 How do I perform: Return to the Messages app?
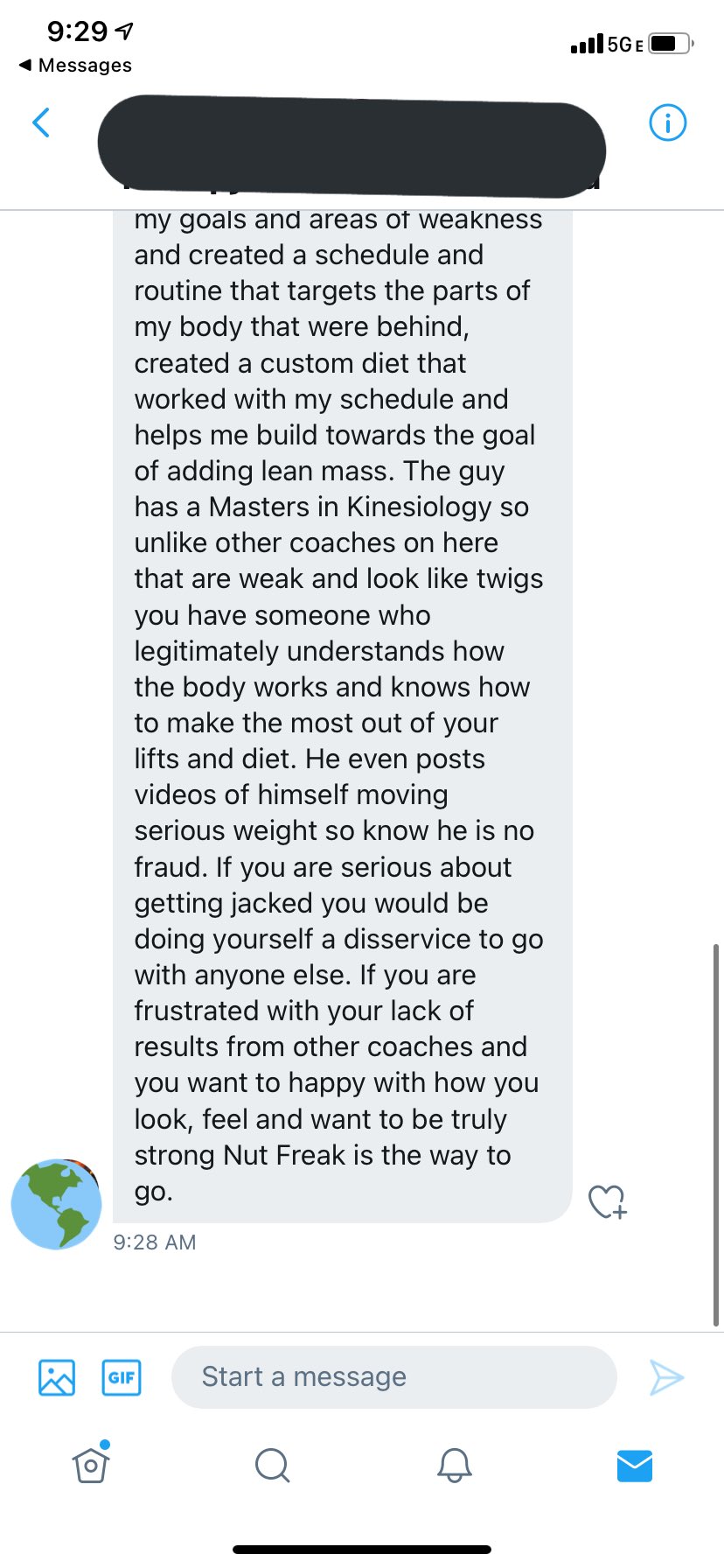click(75, 66)
